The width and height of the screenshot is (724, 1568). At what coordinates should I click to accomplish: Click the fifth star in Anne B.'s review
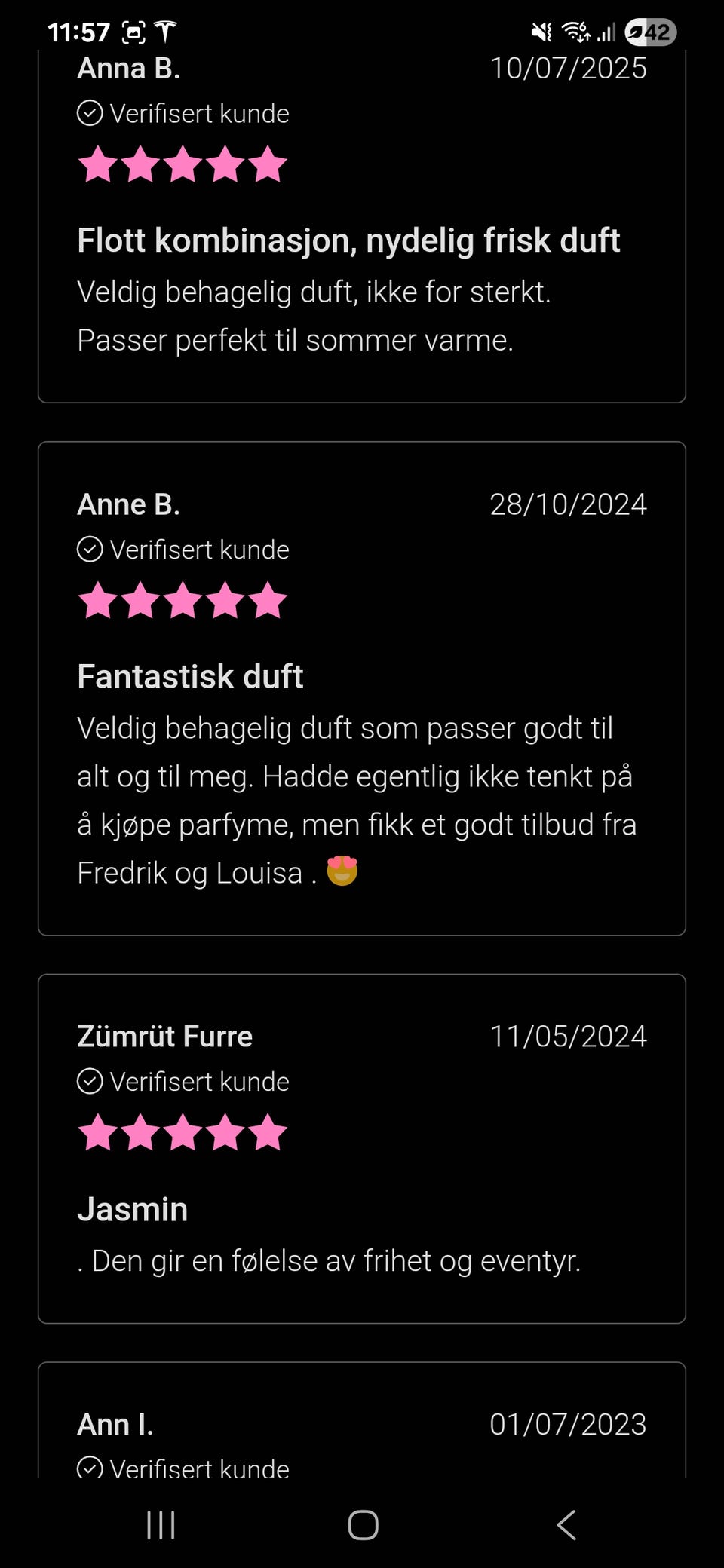coord(268,600)
